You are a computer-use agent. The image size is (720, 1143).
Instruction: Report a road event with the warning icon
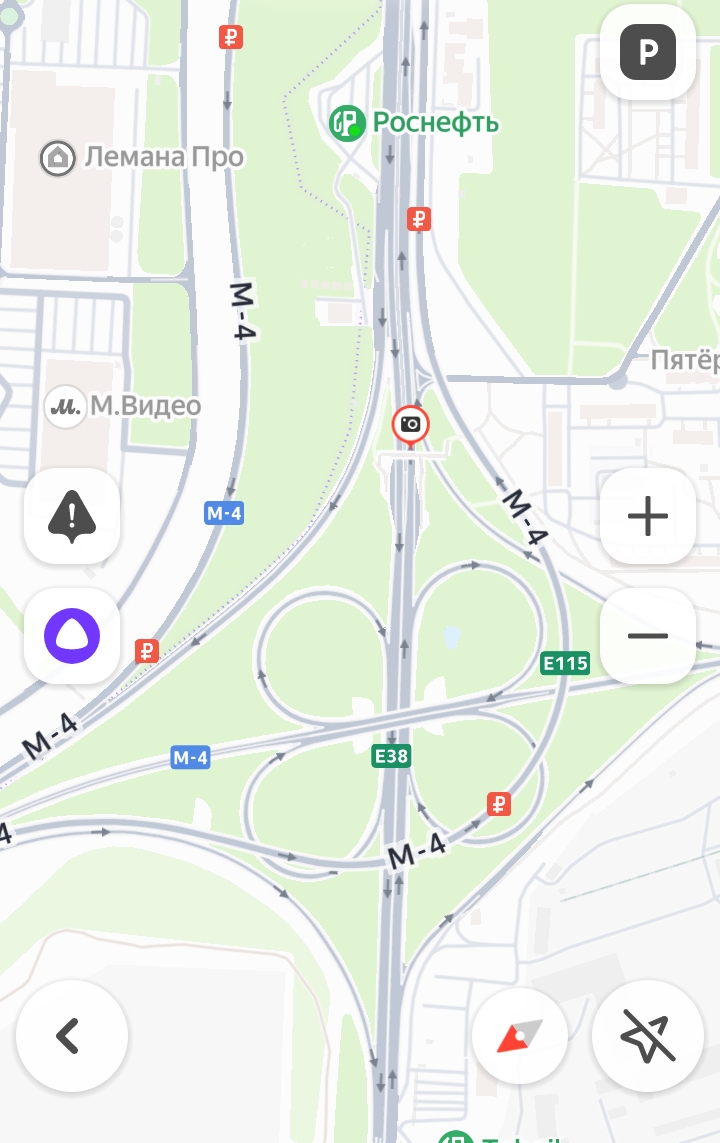pyautogui.click(x=72, y=516)
